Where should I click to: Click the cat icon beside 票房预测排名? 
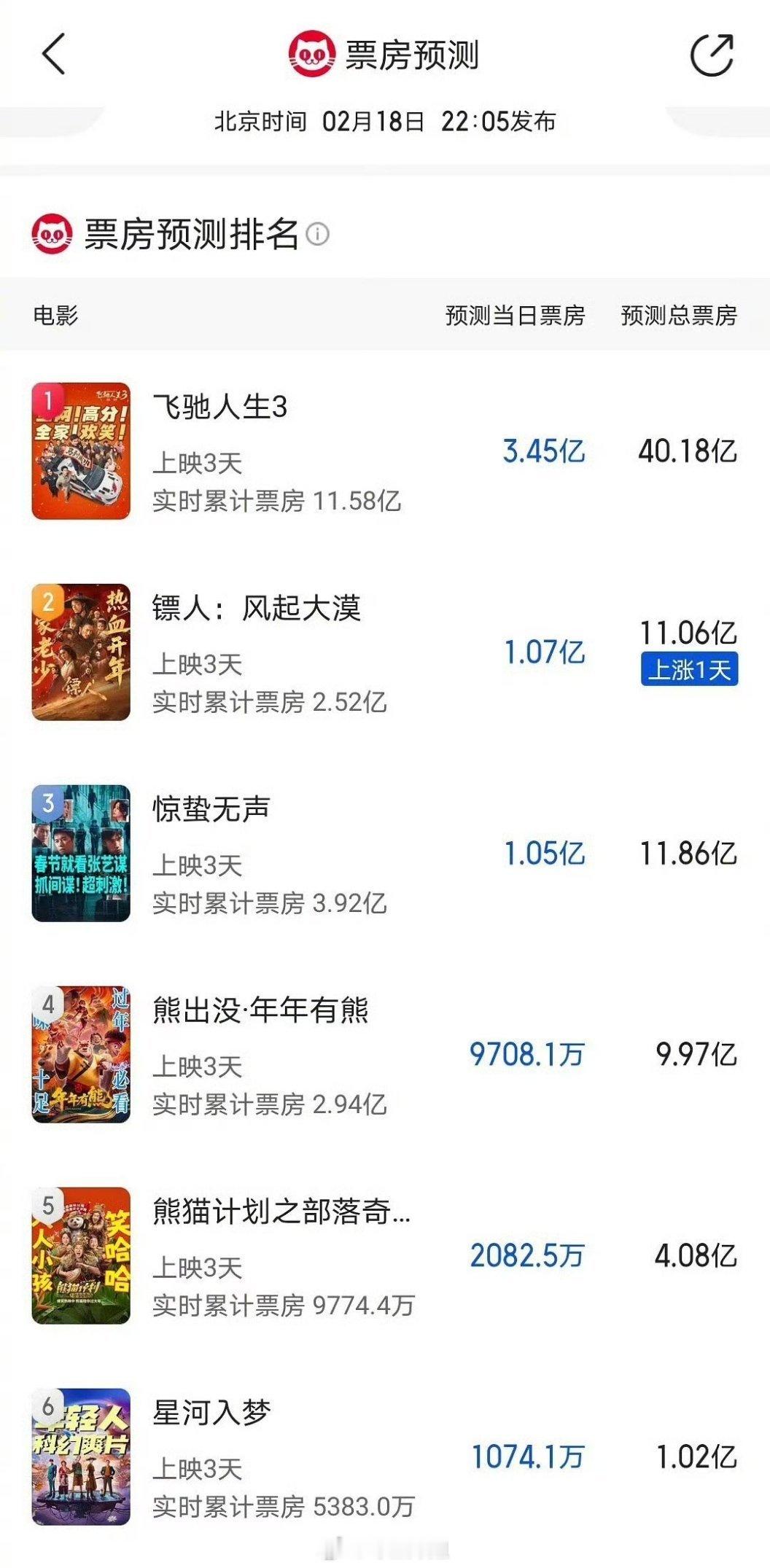(x=52, y=232)
